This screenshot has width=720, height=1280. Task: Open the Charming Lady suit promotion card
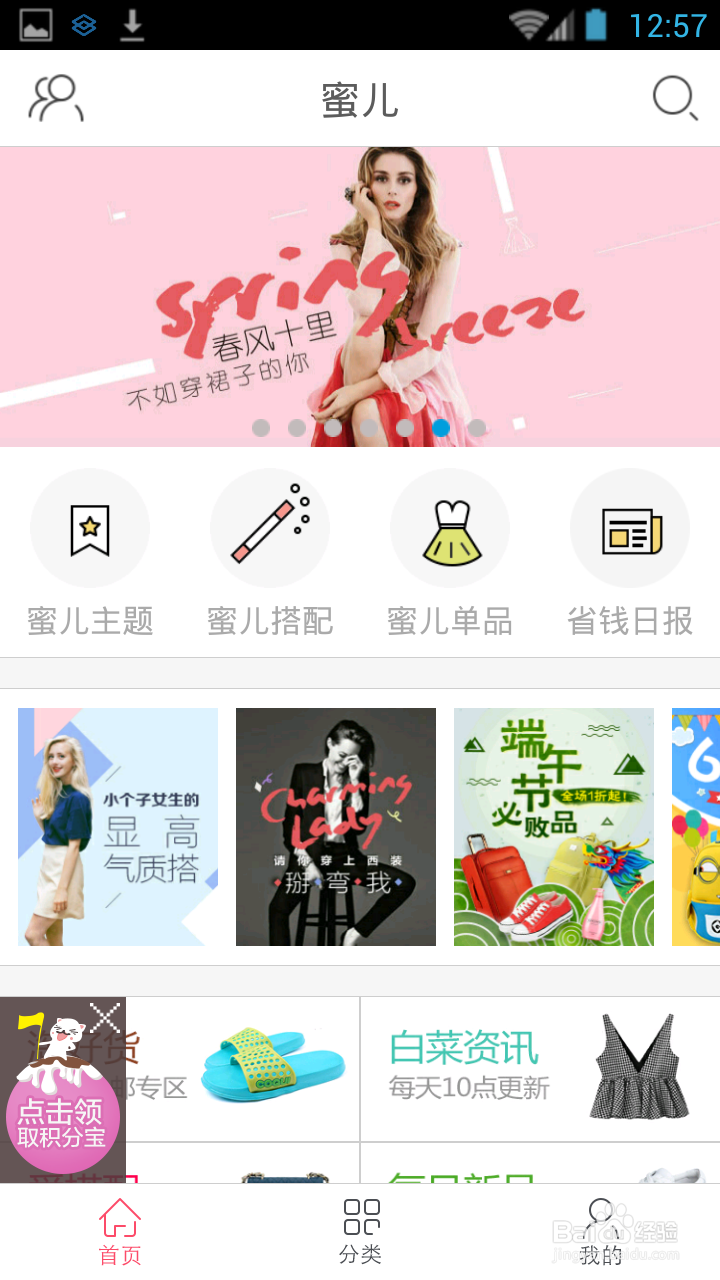coord(335,827)
